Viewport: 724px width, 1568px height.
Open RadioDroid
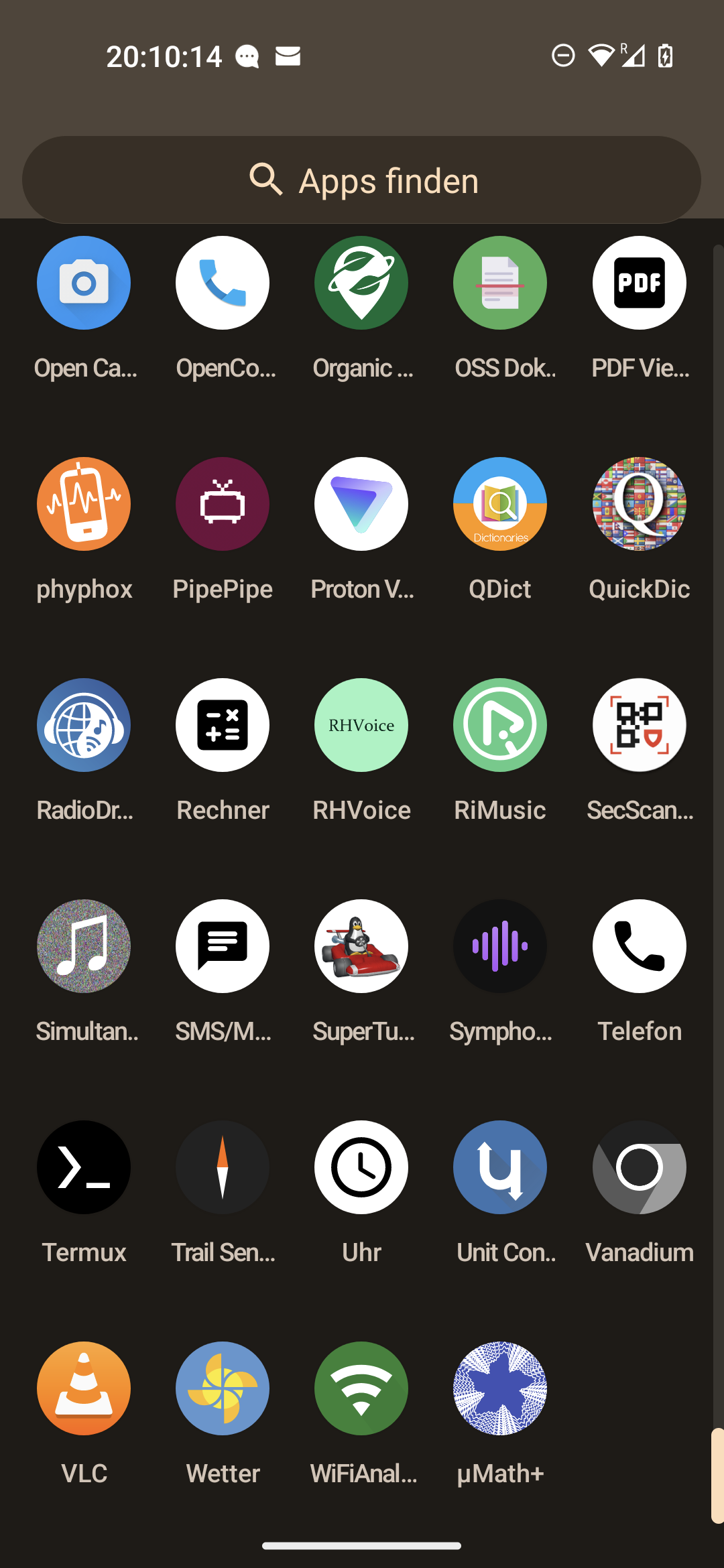tap(83, 725)
